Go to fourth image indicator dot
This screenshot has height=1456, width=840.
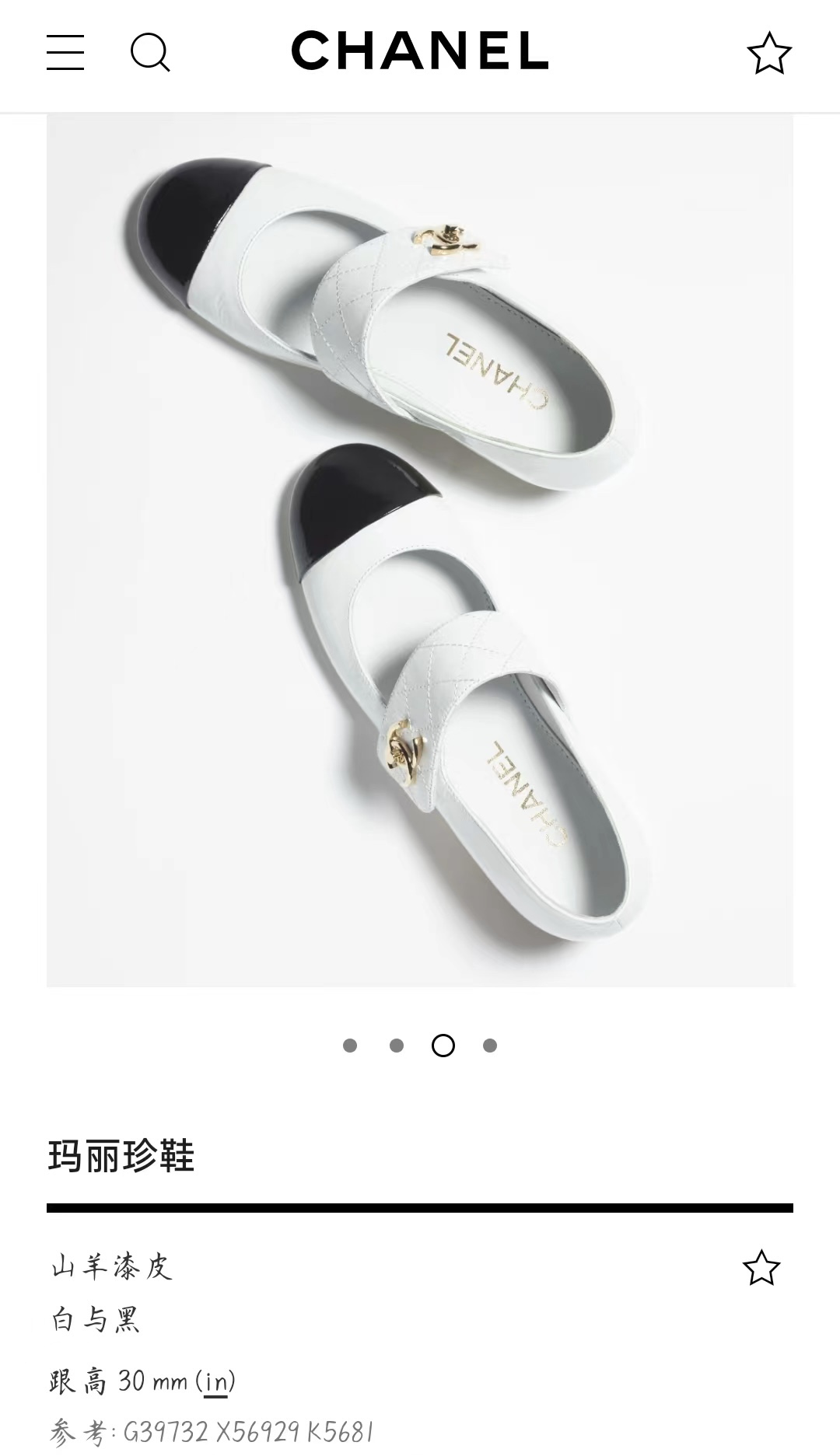tap(490, 1046)
